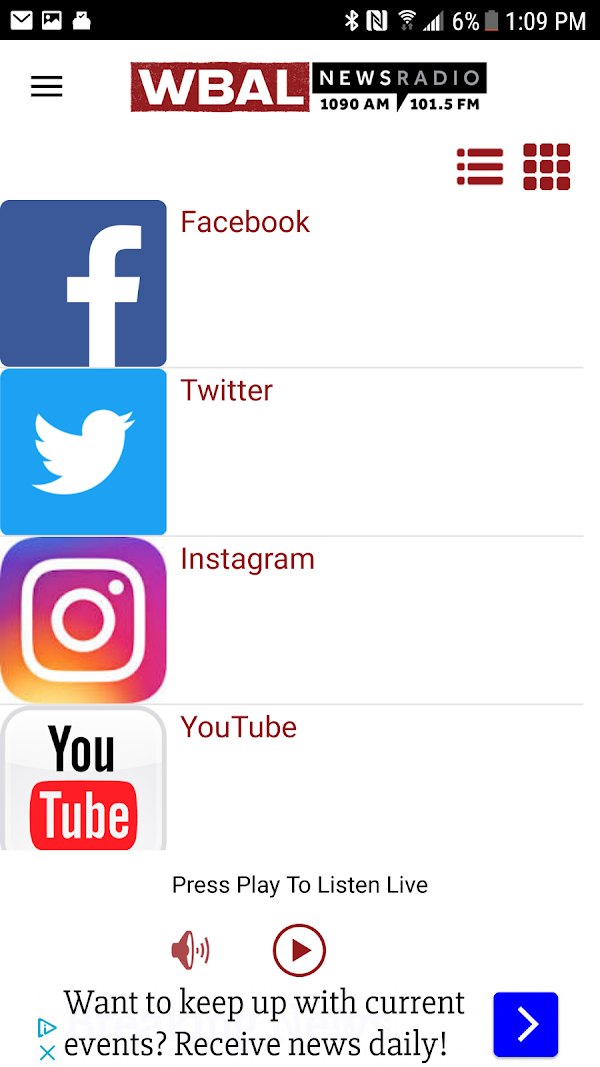The height and width of the screenshot is (1067, 600).
Task: Tap the blue arrow on the ad
Action: pos(525,1024)
